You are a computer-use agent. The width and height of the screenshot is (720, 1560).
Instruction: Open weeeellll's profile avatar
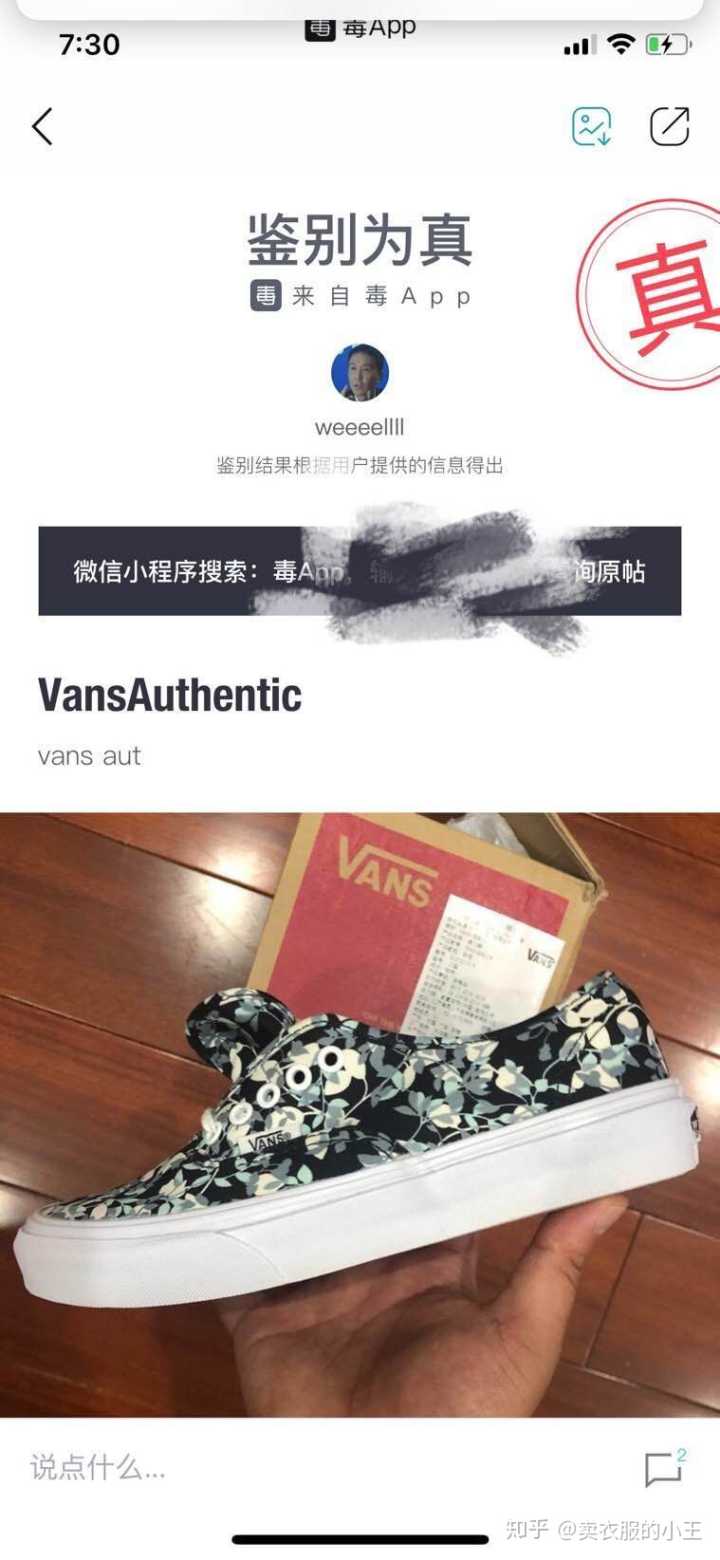(360, 373)
